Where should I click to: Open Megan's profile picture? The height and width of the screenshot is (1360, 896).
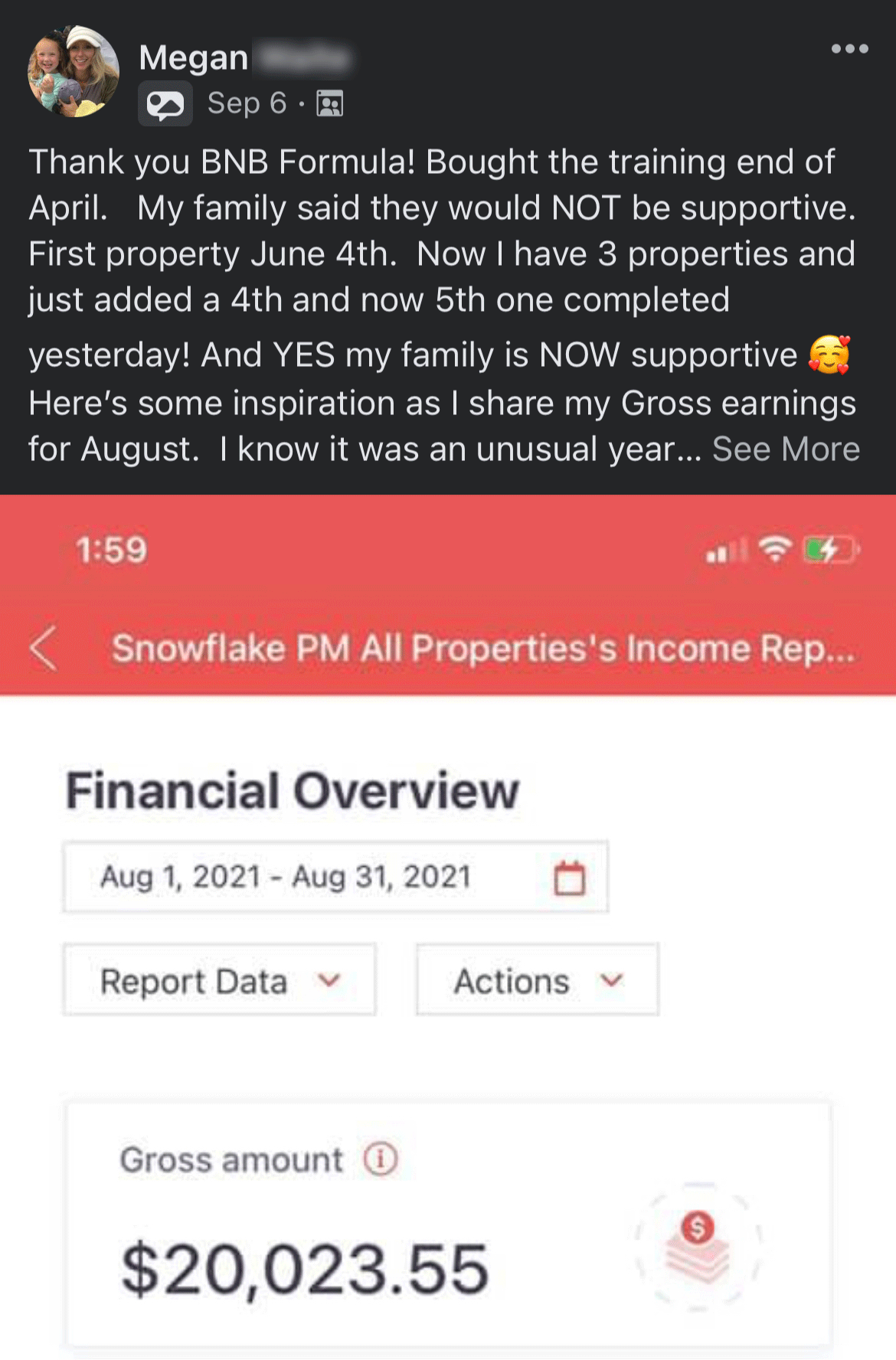[74, 72]
